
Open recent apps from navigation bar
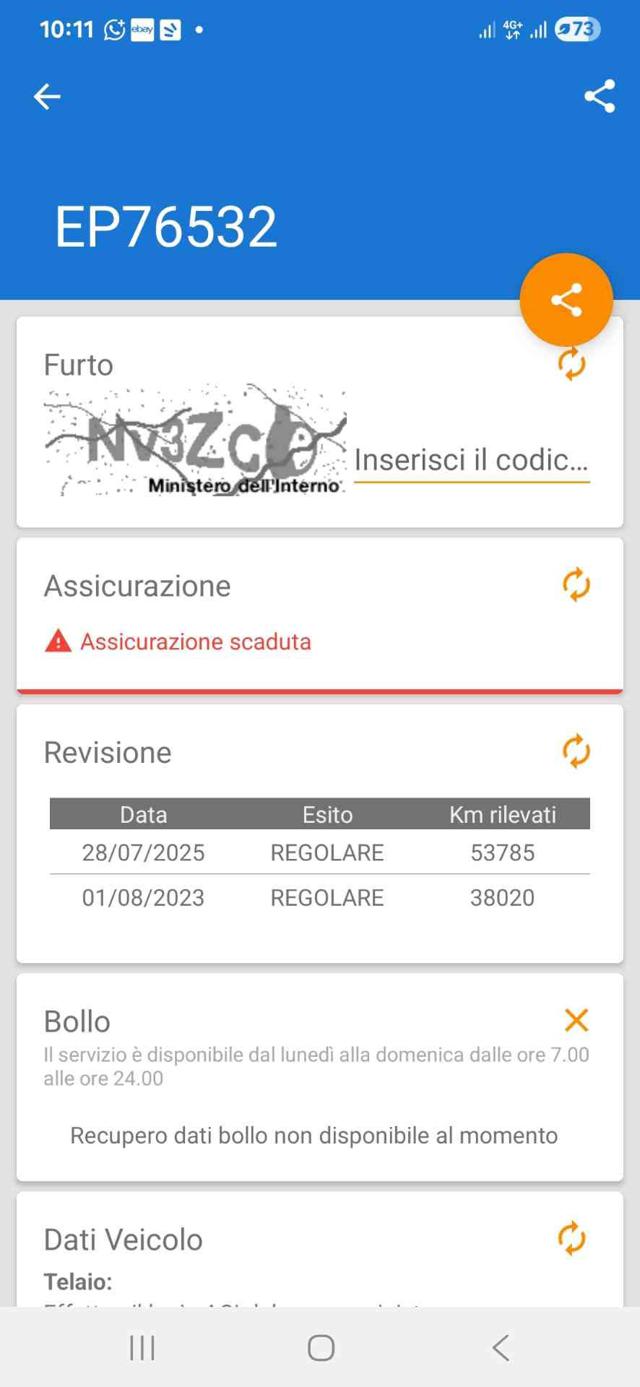(x=142, y=1348)
